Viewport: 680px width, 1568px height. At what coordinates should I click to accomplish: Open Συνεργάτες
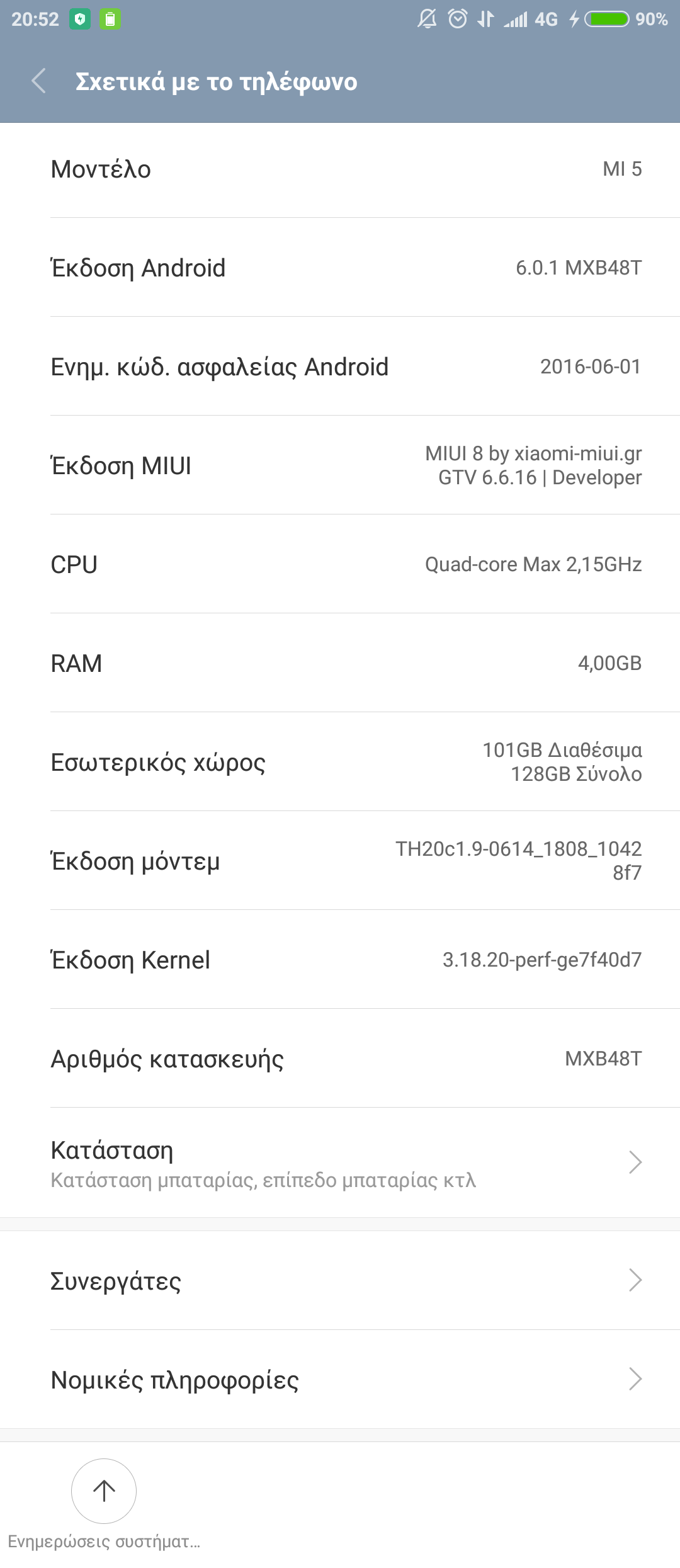coord(340,1280)
